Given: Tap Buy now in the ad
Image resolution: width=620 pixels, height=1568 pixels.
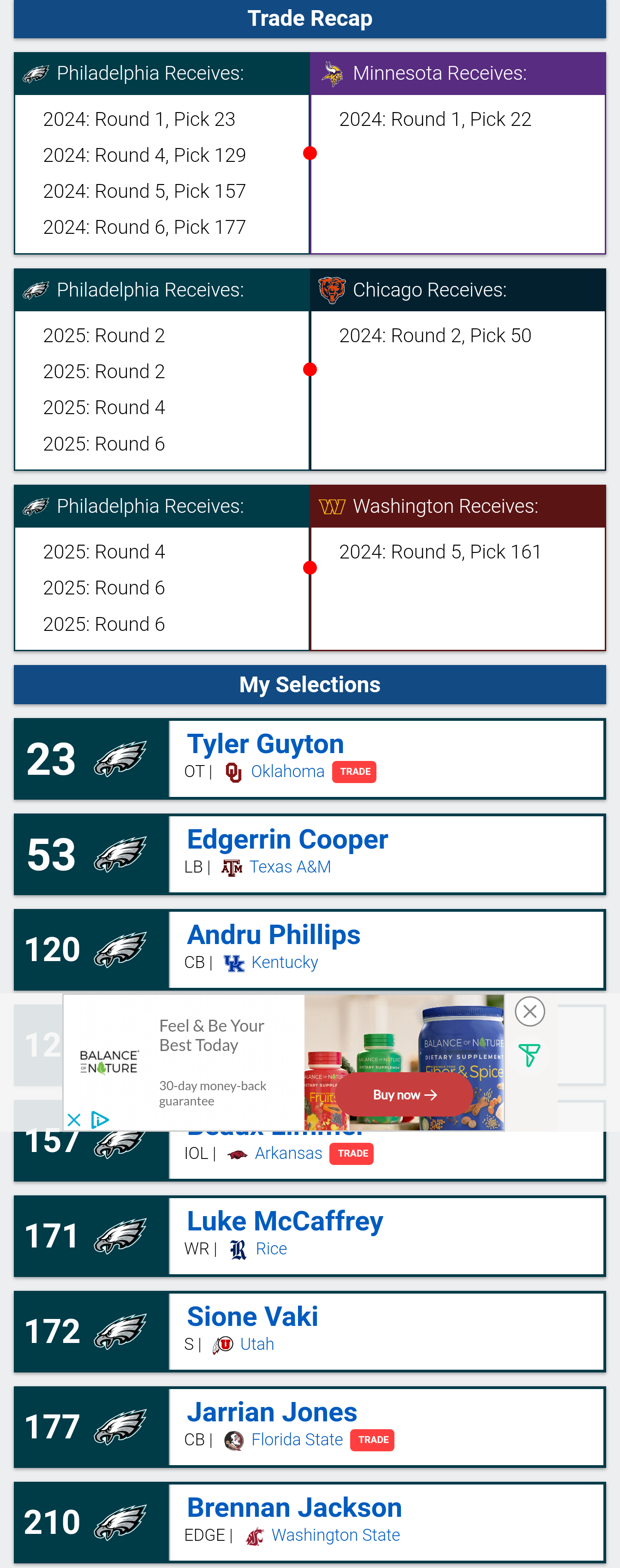Looking at the screenshot, I should 405,1095.
